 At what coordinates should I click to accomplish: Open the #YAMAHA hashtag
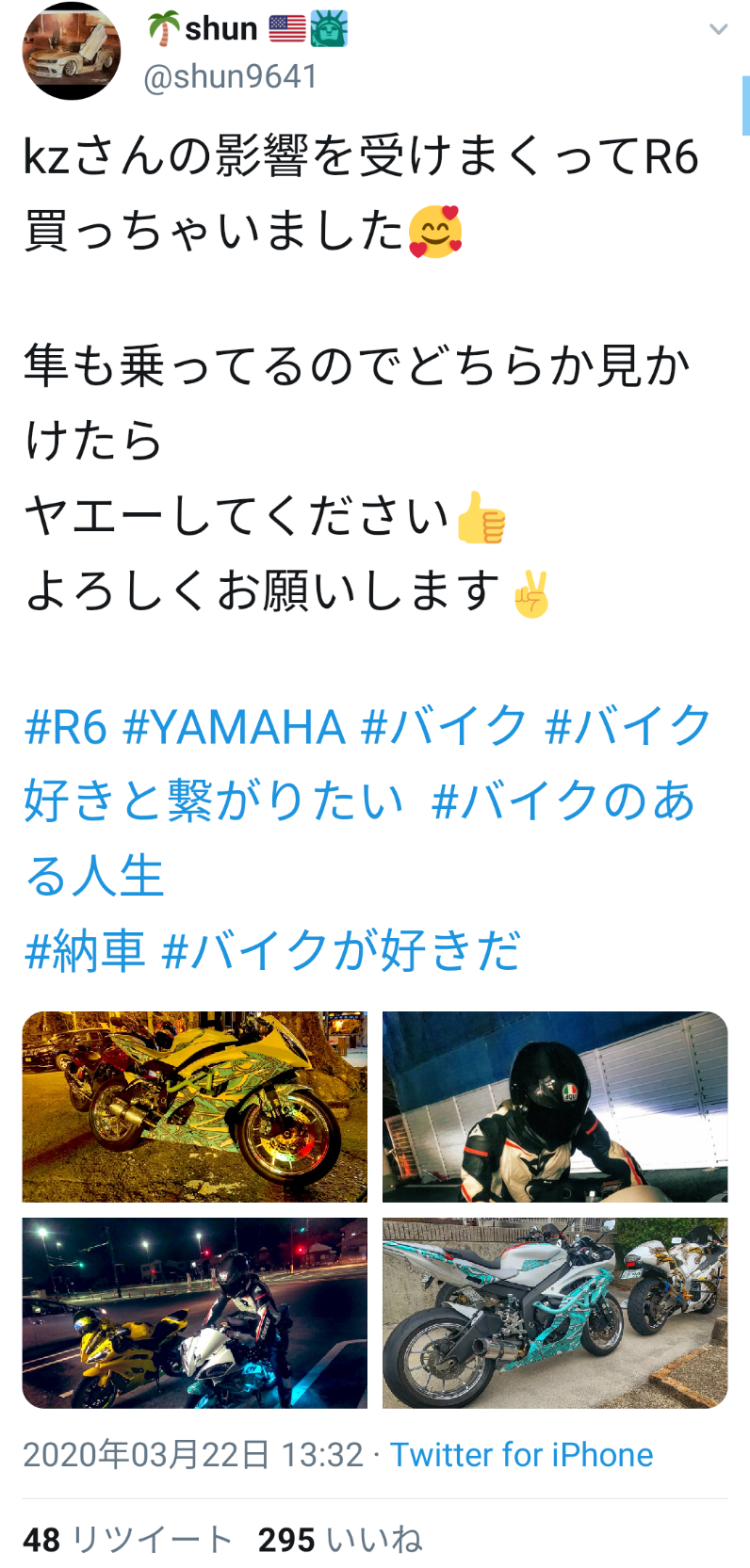[x=235, y=727]
